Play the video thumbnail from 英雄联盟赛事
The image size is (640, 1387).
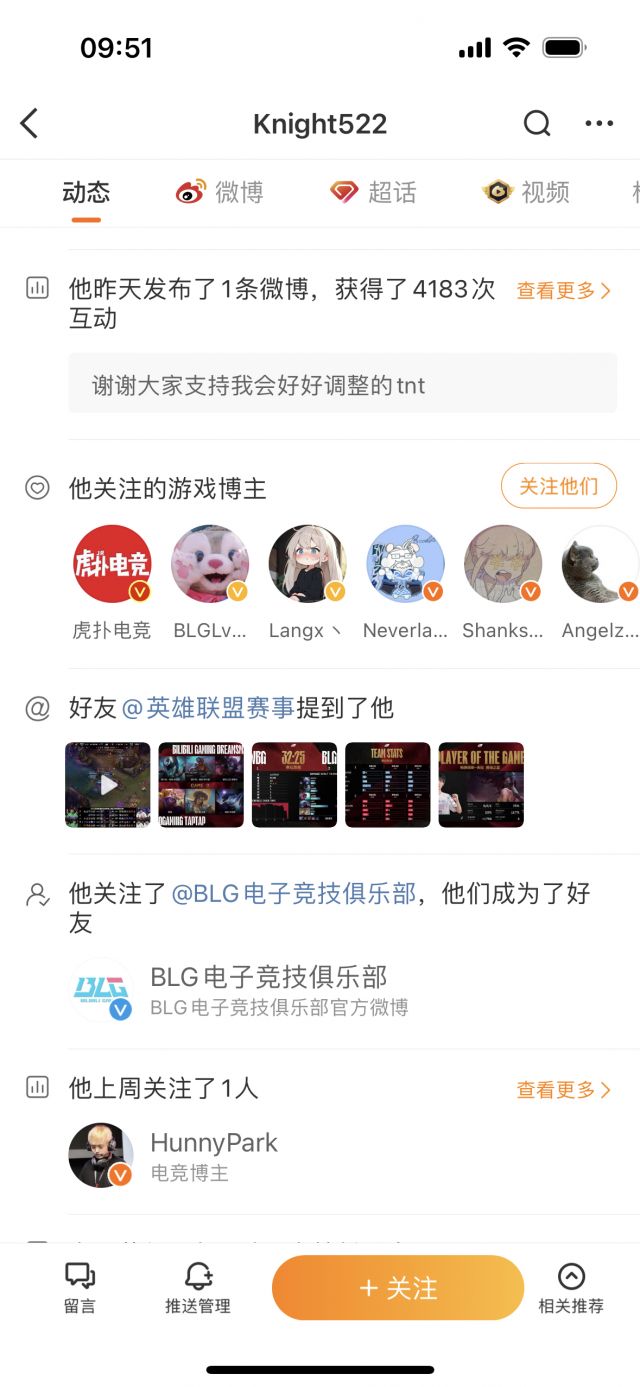[108, 785]
